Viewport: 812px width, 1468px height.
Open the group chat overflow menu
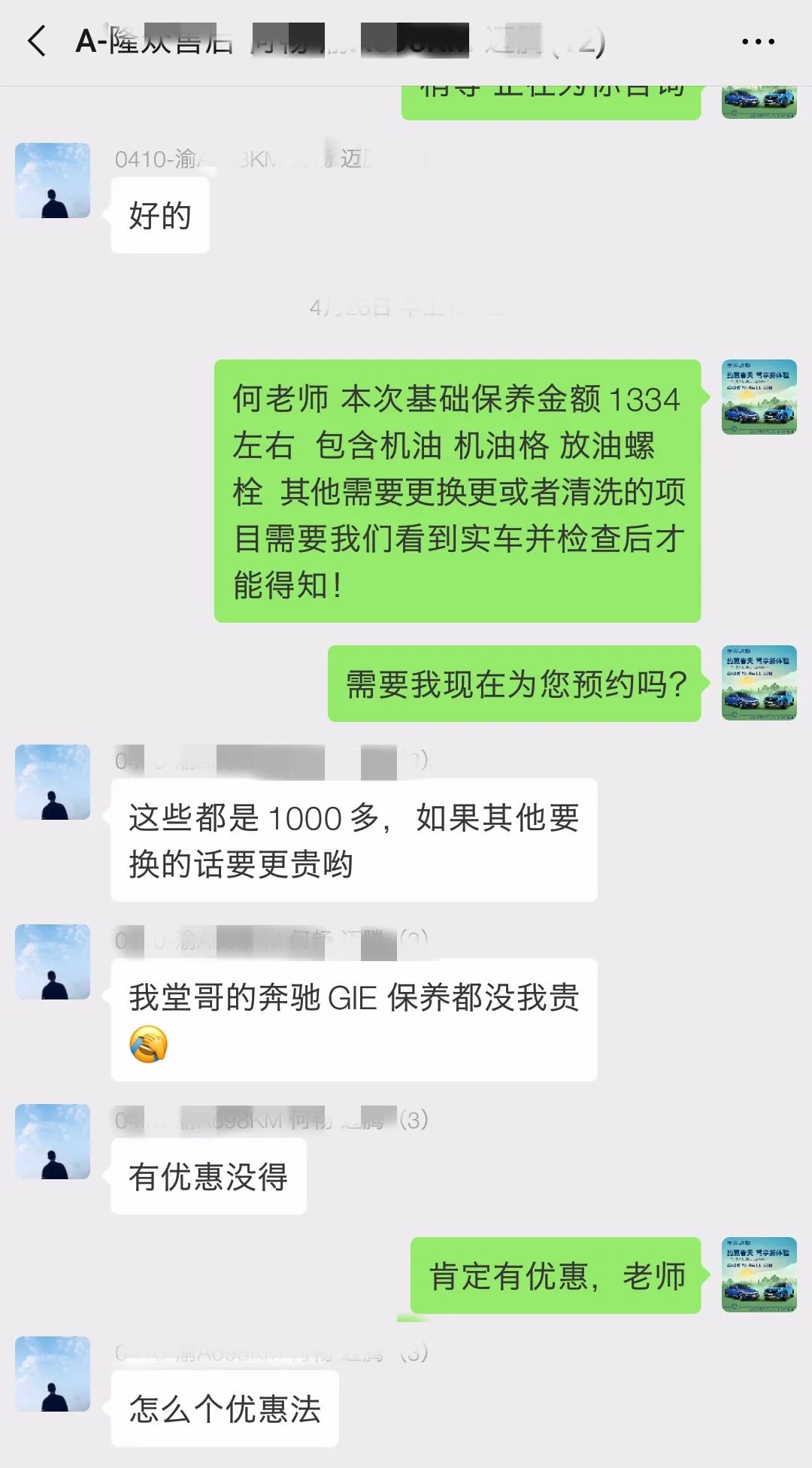(x=757, y=42)
